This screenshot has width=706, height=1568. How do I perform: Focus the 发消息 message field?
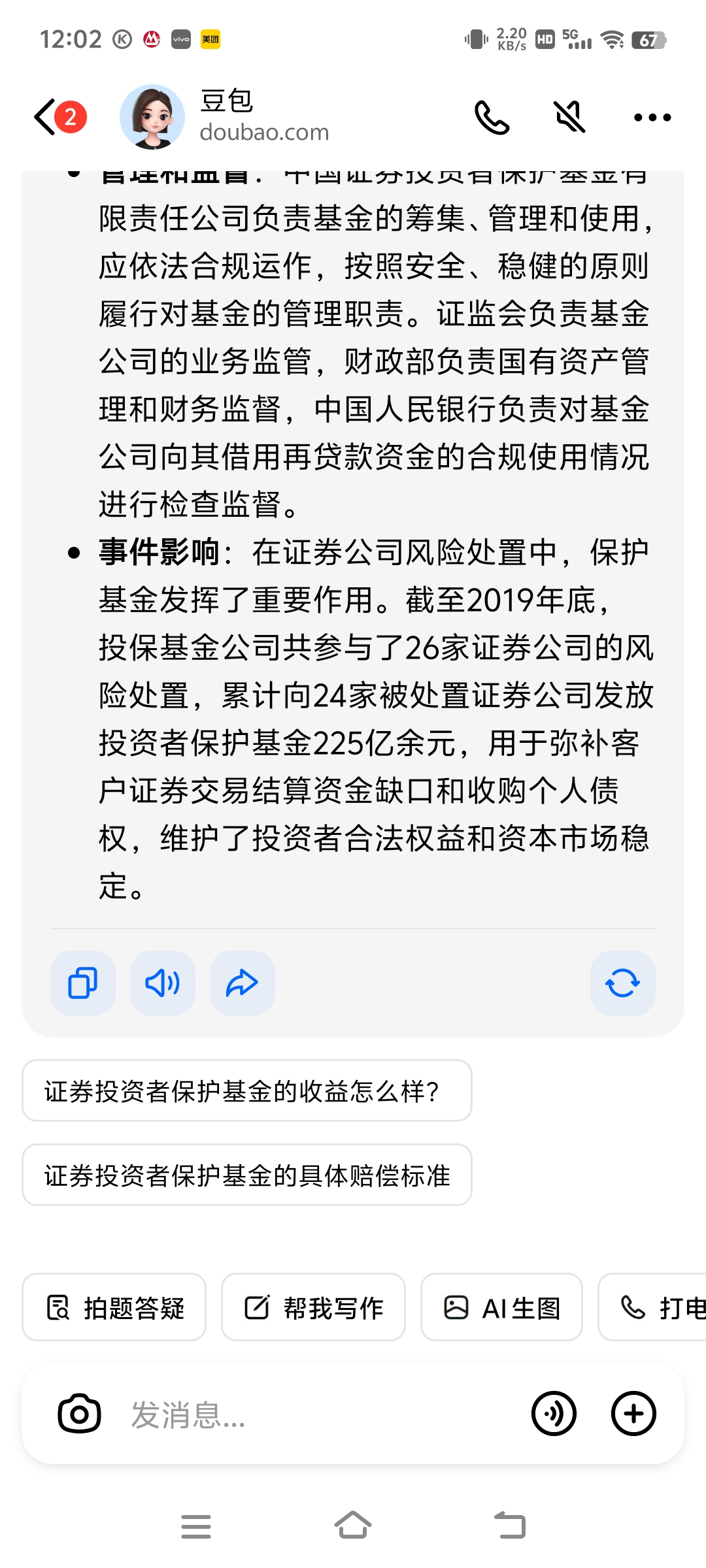click(314, 1415)
